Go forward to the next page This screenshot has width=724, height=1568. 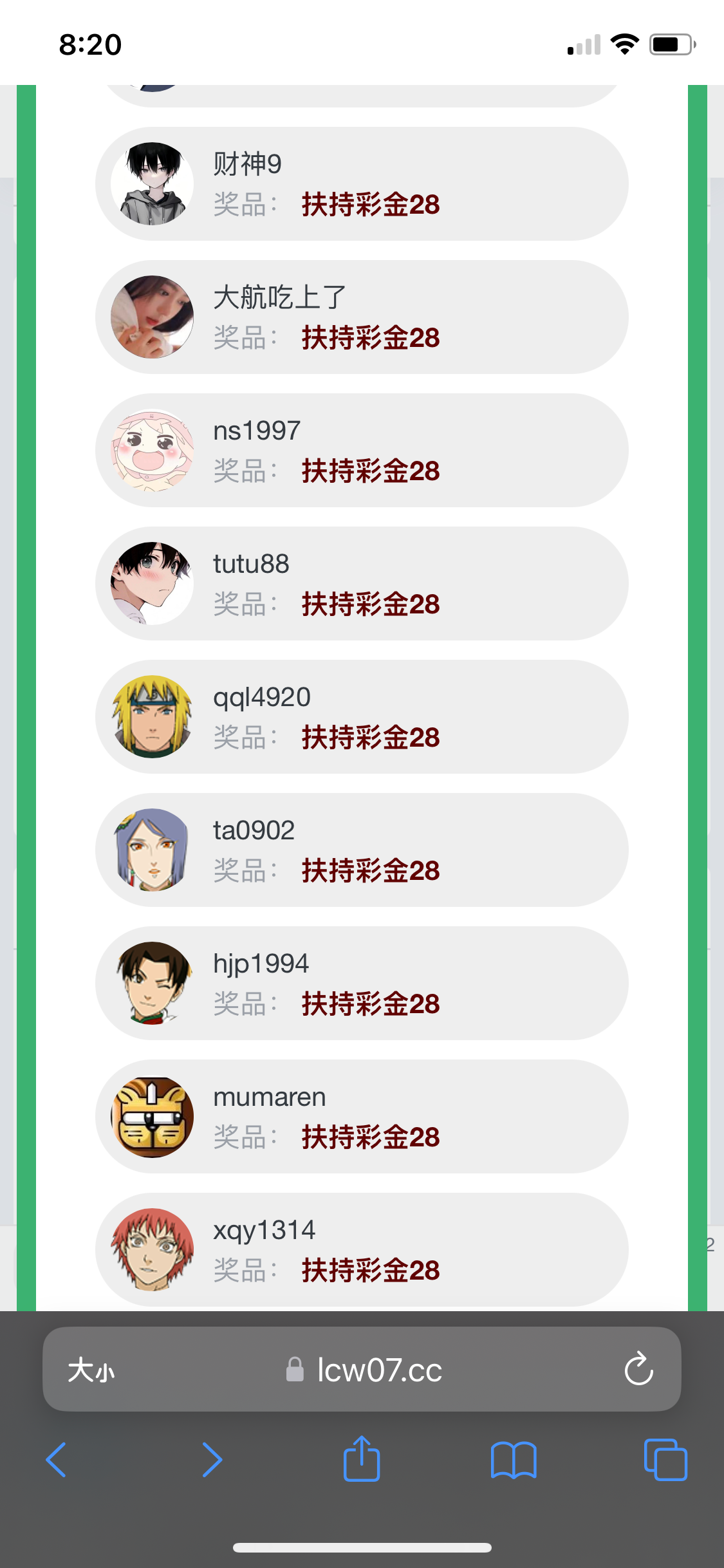[212, 1459]
